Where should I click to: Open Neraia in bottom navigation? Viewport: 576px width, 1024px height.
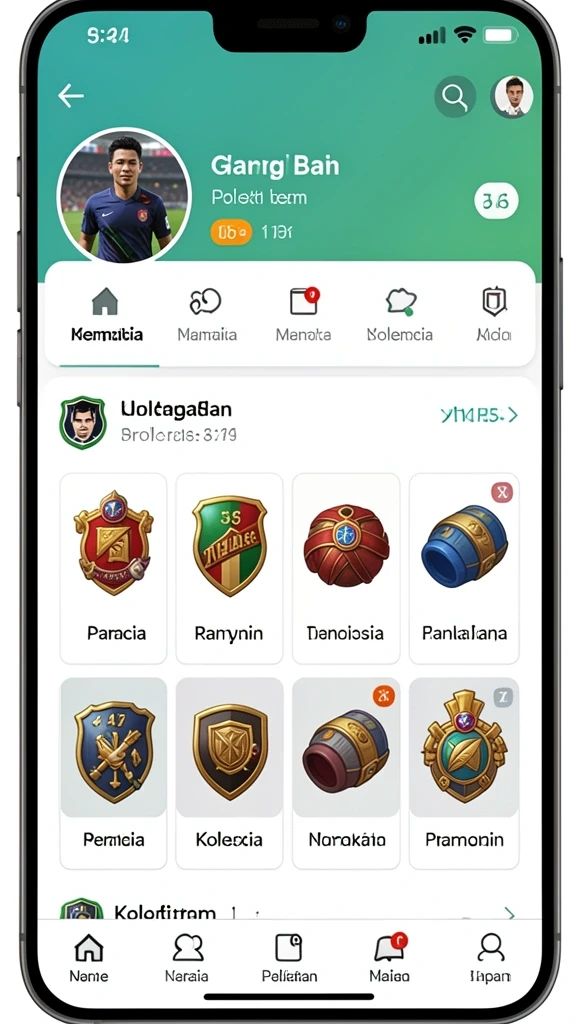(187, 957)
